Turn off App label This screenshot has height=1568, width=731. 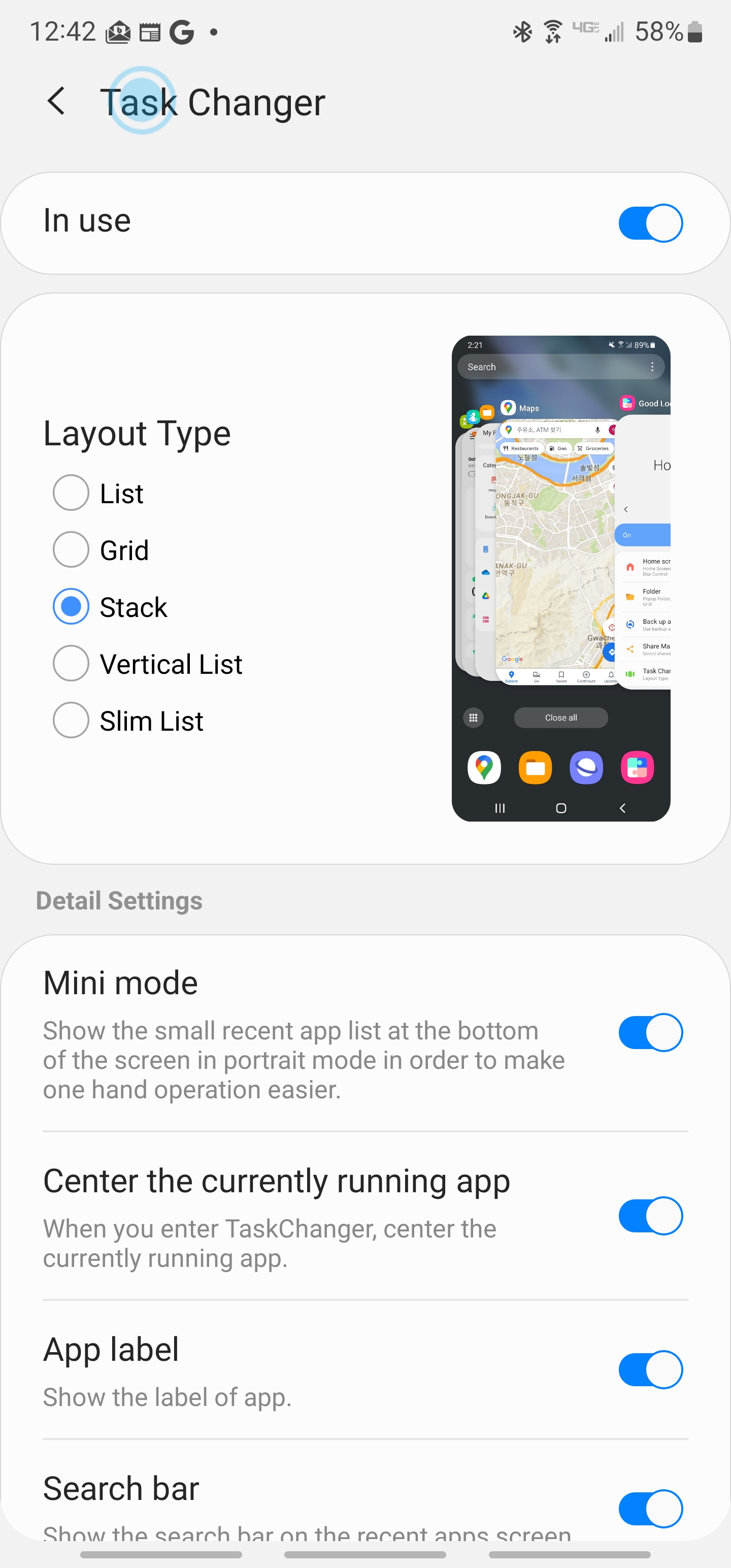coord(650,1369)
